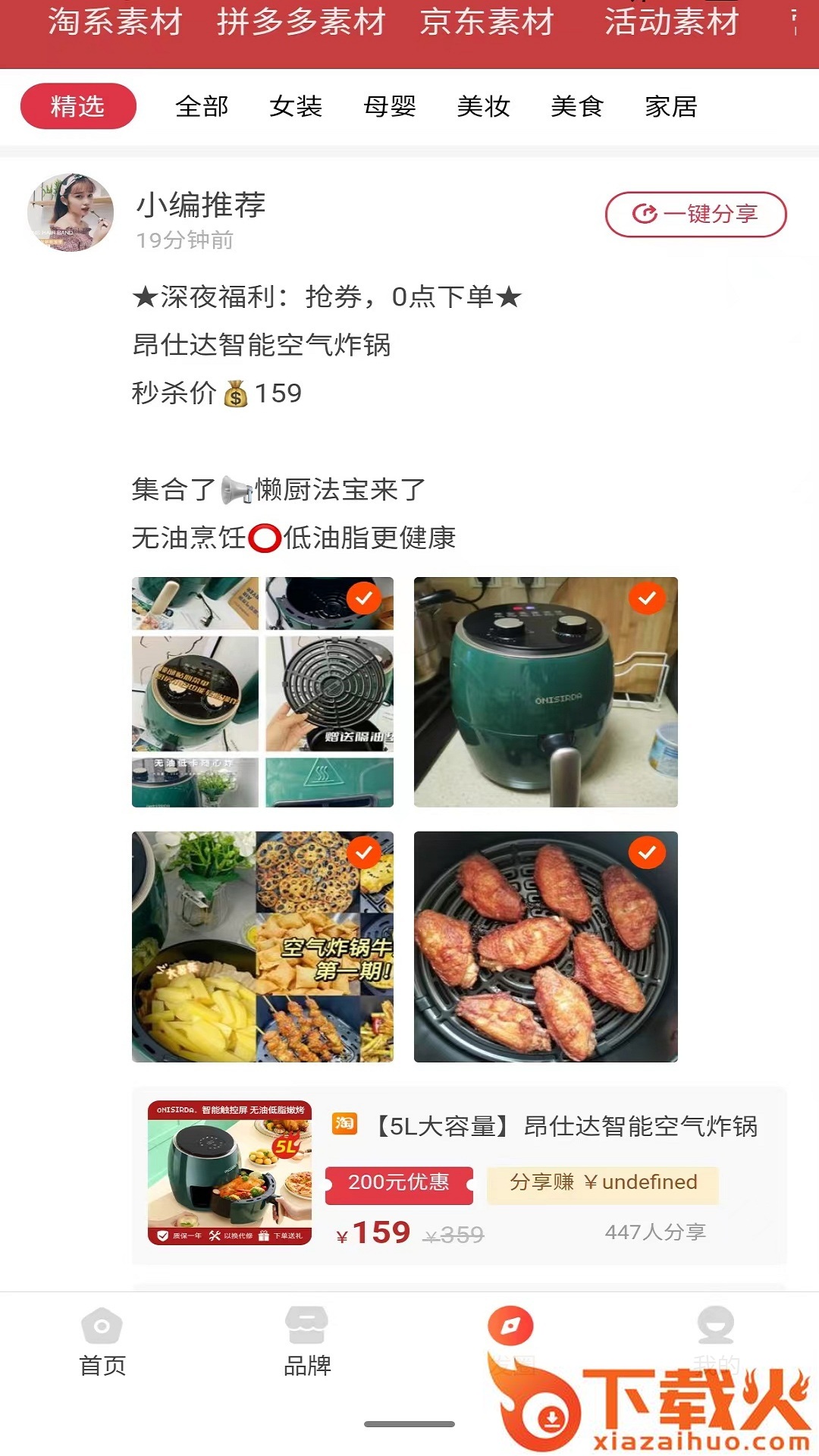The image size is (819, 1456).
Task: Open the 母婴 category
Action: (390, 106)
